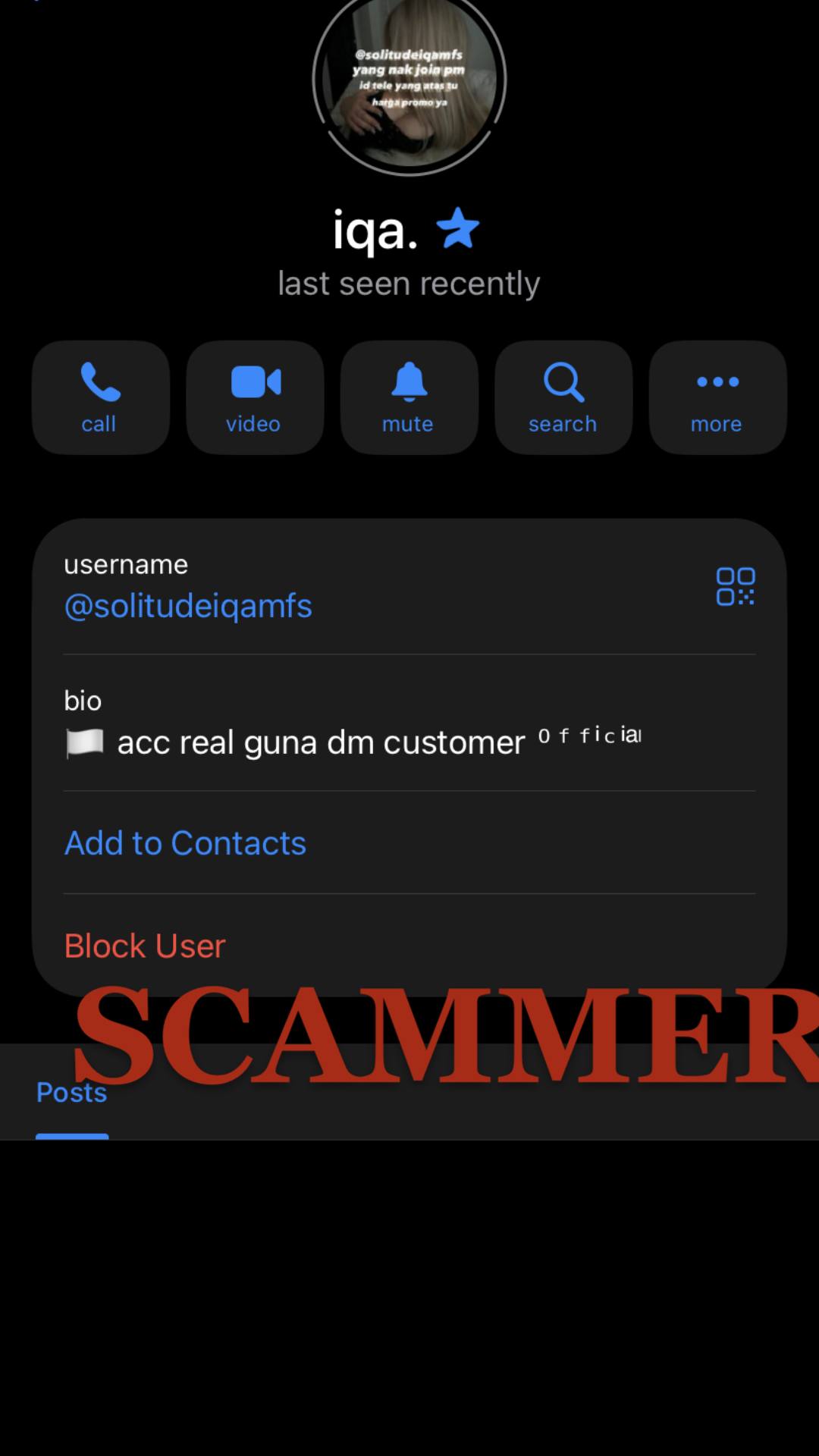Open the more options menu
Image resolution: width=819 pixels, height=1456 pixels.
click(x=717, y=397)
